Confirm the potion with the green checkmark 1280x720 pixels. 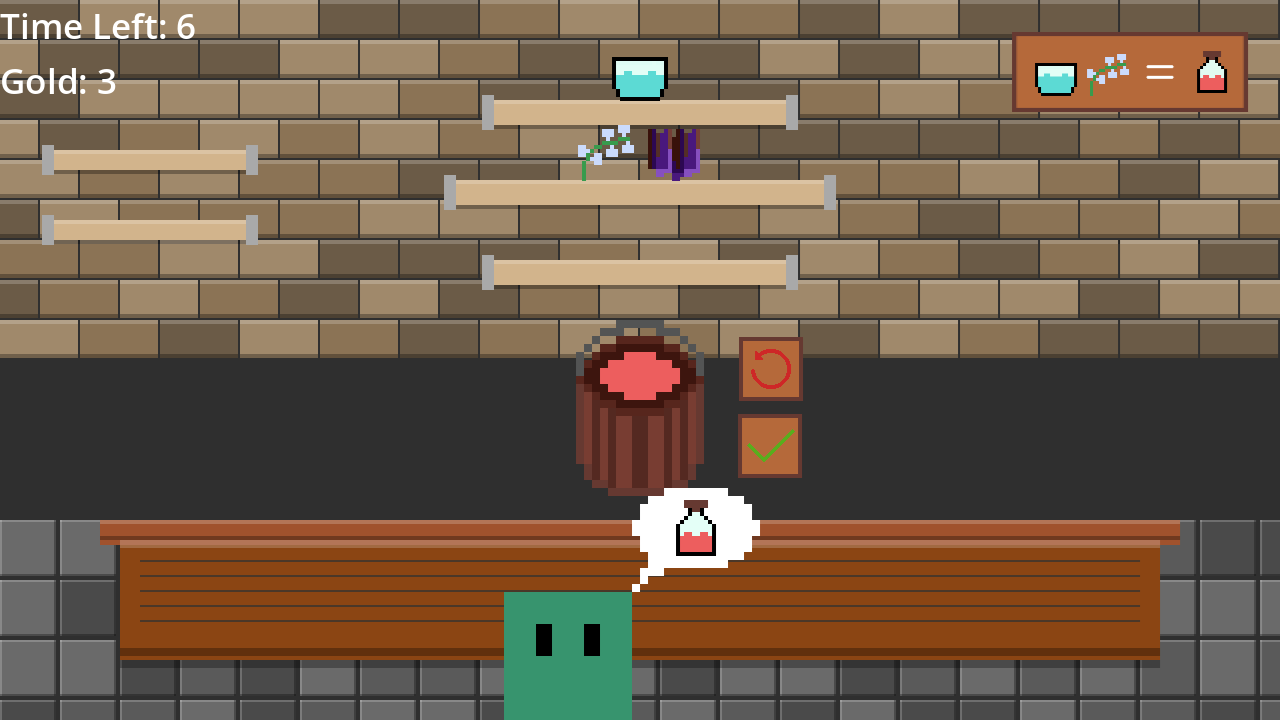click(770, 446)
